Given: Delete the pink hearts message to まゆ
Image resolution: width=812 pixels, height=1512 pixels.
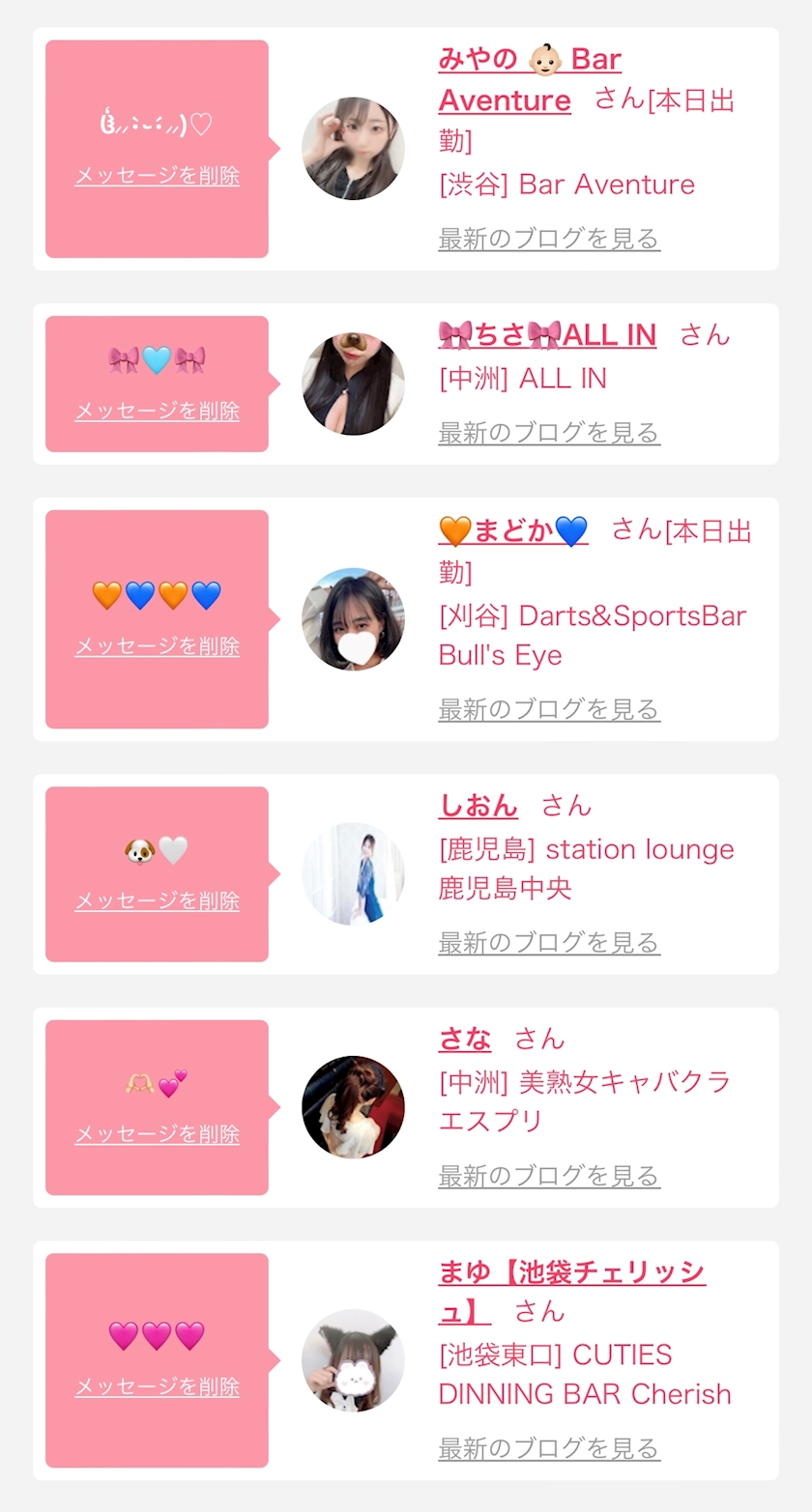Looking at the screenshot, I should pos(157,1386).
